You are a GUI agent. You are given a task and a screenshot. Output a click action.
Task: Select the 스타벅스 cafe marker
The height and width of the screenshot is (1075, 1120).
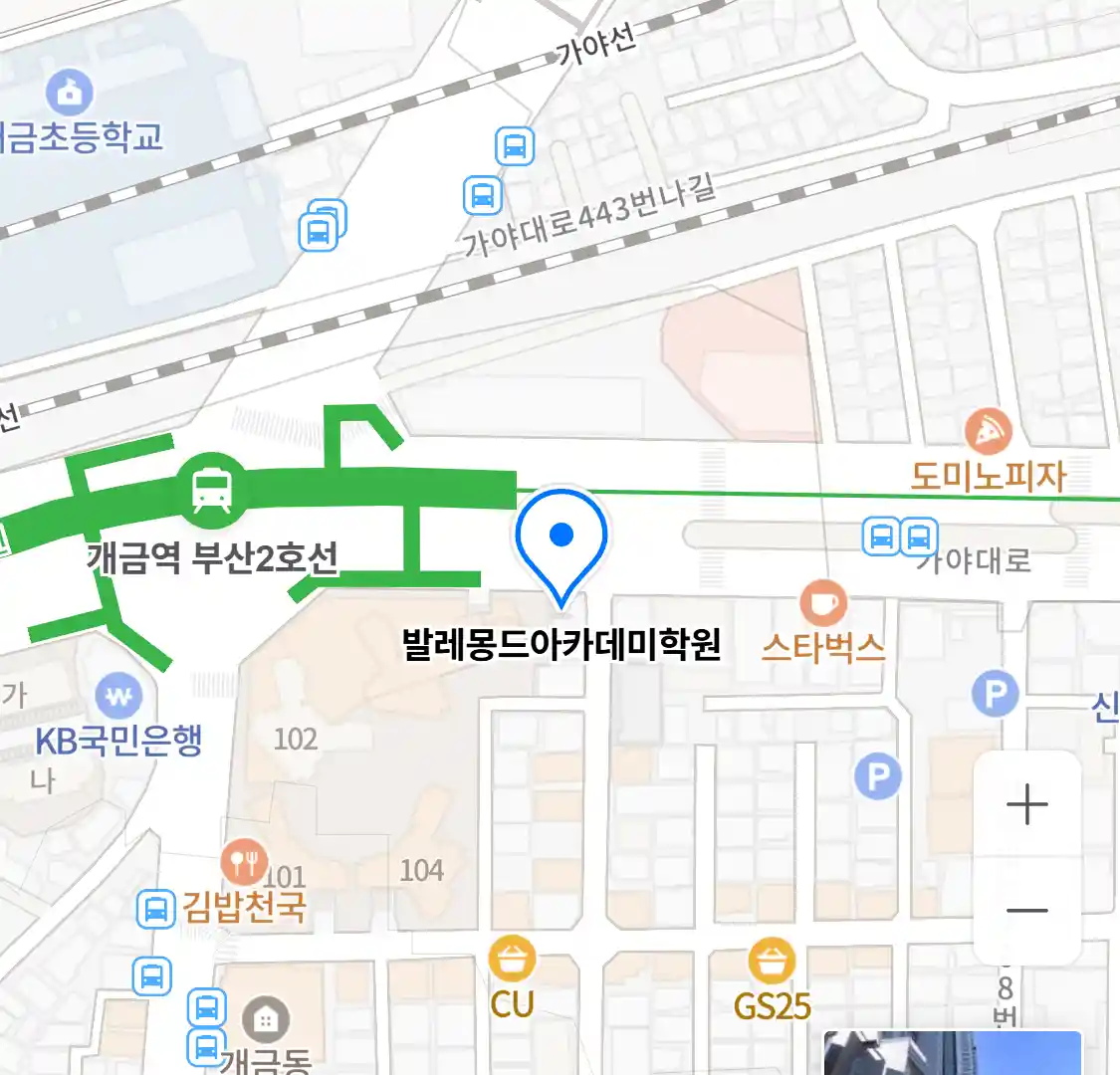pyautogui.click(x=823, y=603)
